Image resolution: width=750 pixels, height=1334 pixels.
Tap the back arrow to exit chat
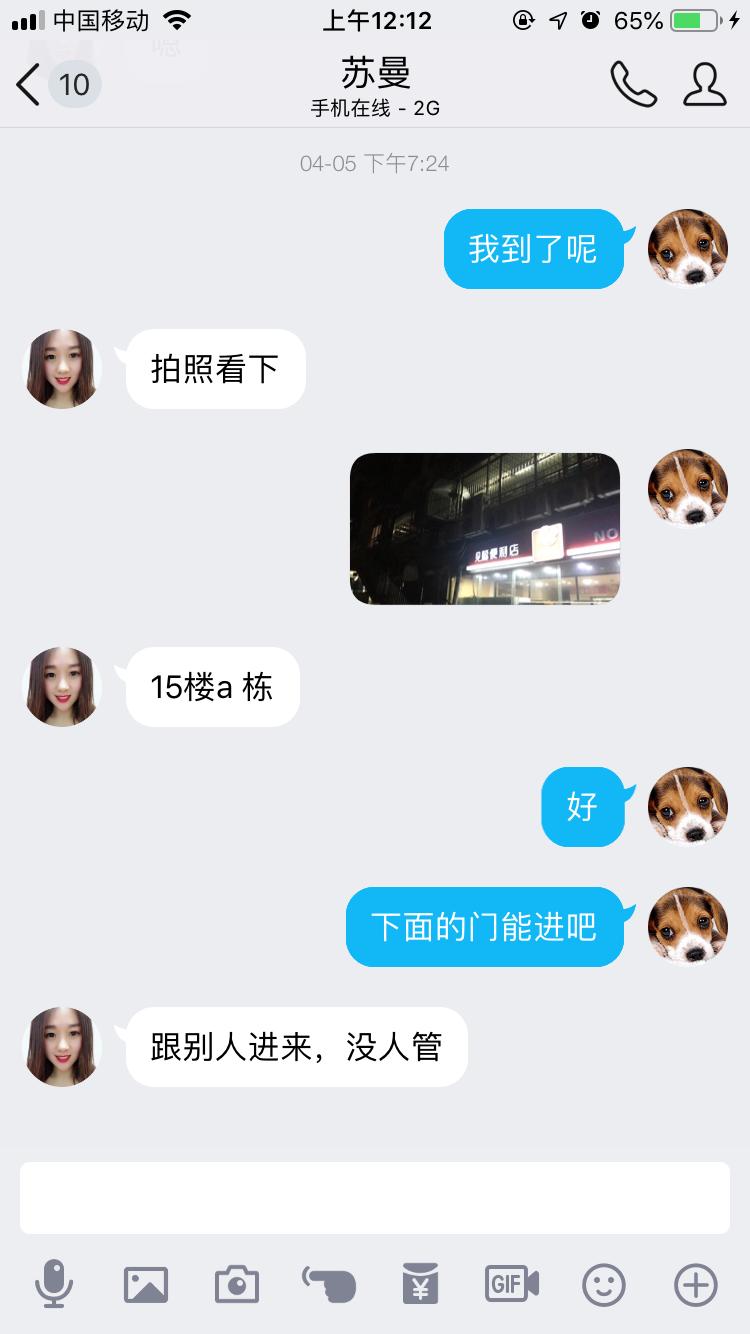point(27,85)
